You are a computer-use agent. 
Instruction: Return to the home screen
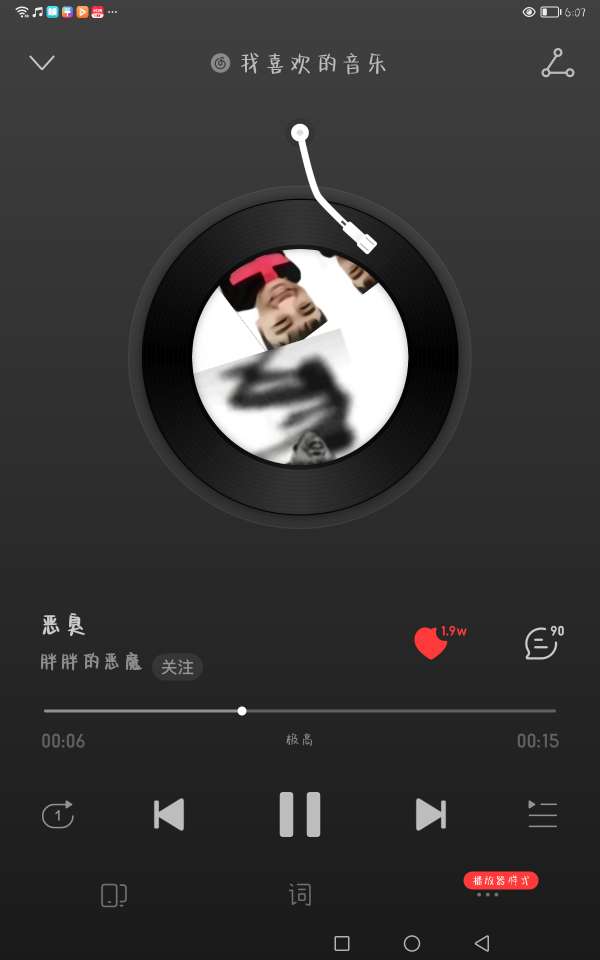[x=411, y=943]
